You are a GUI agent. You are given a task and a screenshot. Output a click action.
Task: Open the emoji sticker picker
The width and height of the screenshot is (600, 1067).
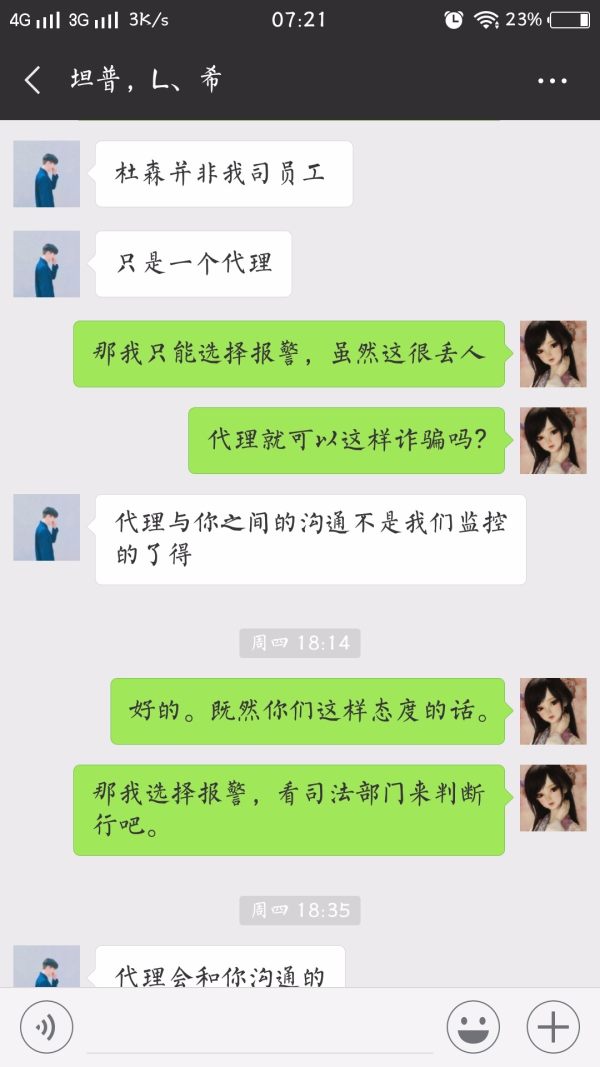[473, 1027]
